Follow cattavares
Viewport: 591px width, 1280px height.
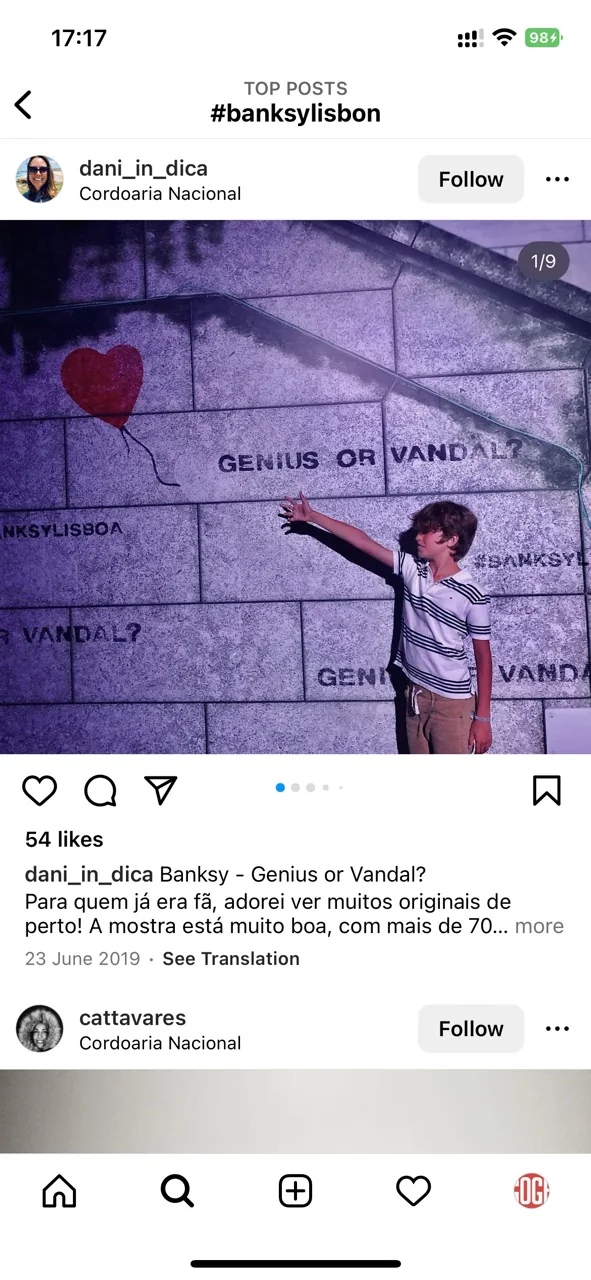click(470, 1028)
